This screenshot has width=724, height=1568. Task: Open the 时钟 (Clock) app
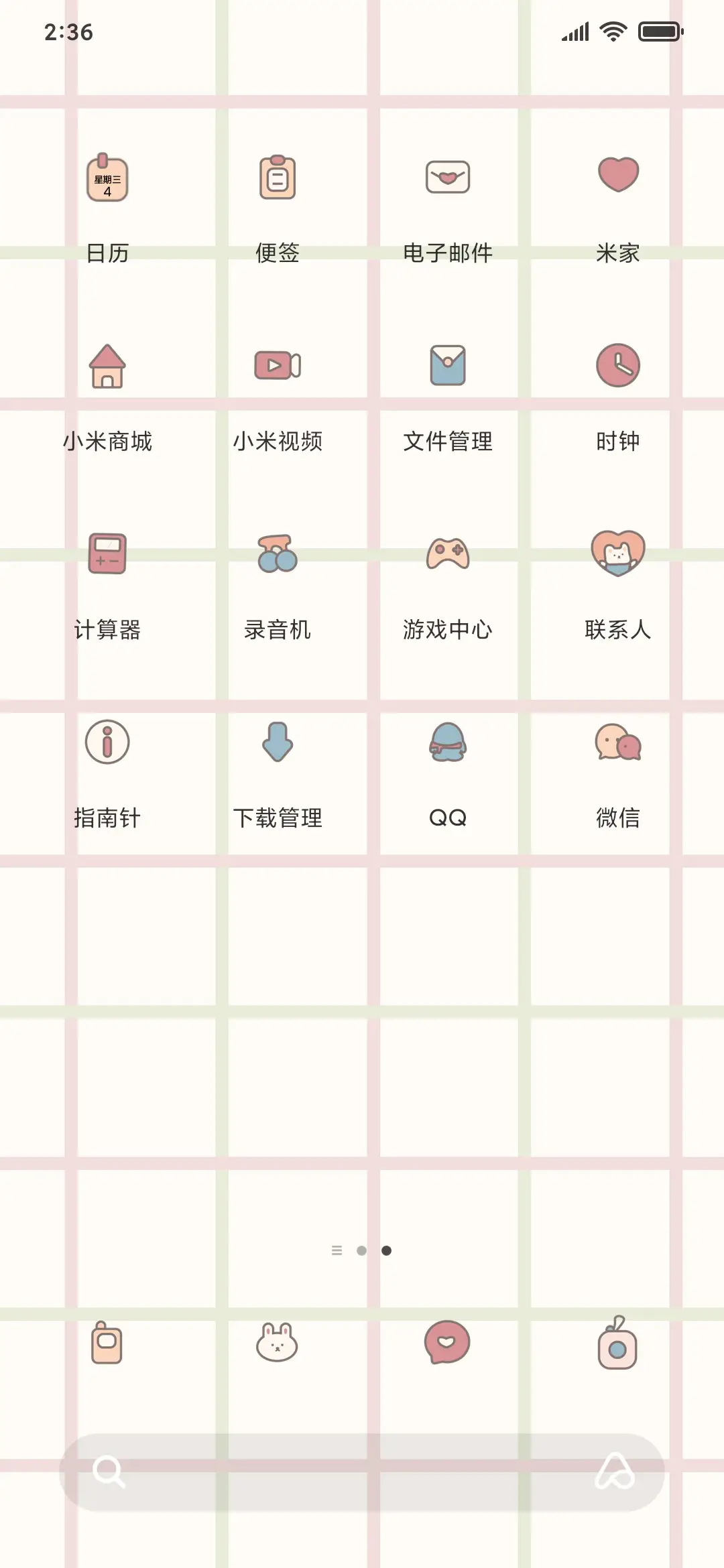click(617, 365)
